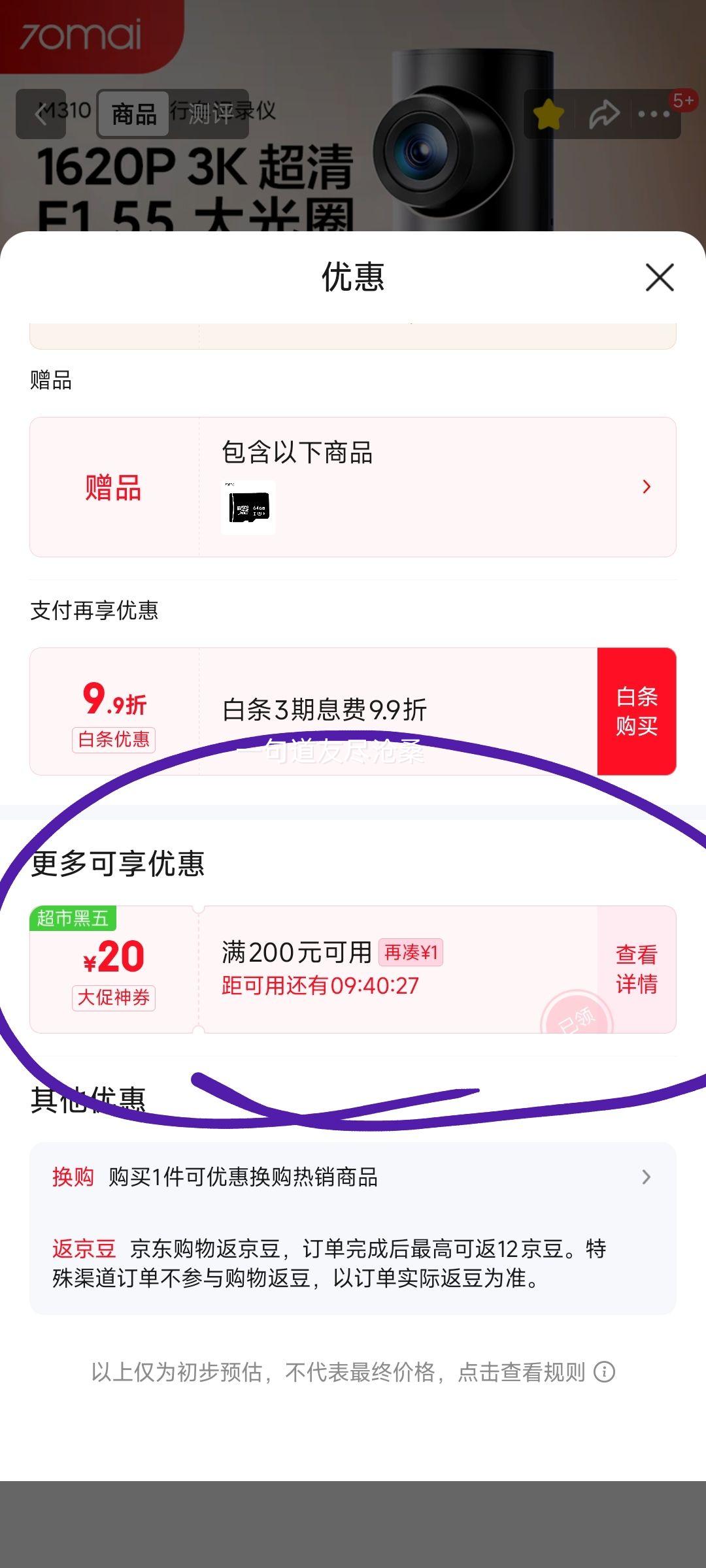Tap 查看详情 on the ¥20 coupon
Viewport: 706px width, 1568px height.
pos(636,969)
